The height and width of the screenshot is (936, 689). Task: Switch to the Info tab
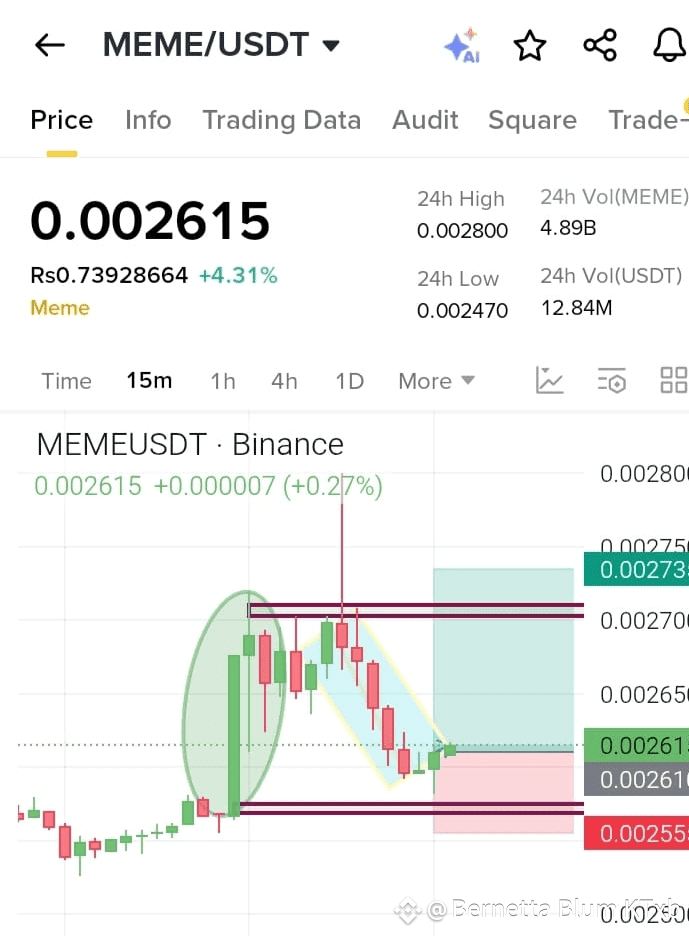(148, 120)
